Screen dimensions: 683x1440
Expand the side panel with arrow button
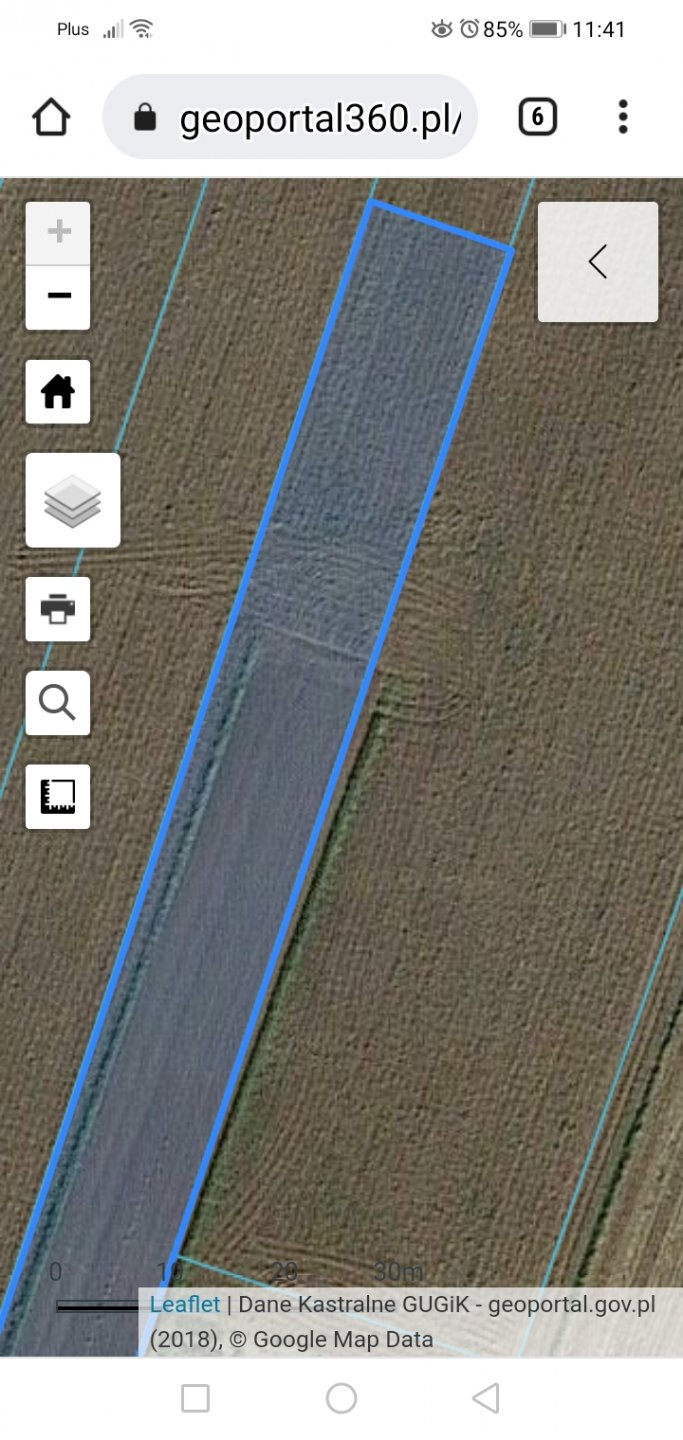coord(598,262)
